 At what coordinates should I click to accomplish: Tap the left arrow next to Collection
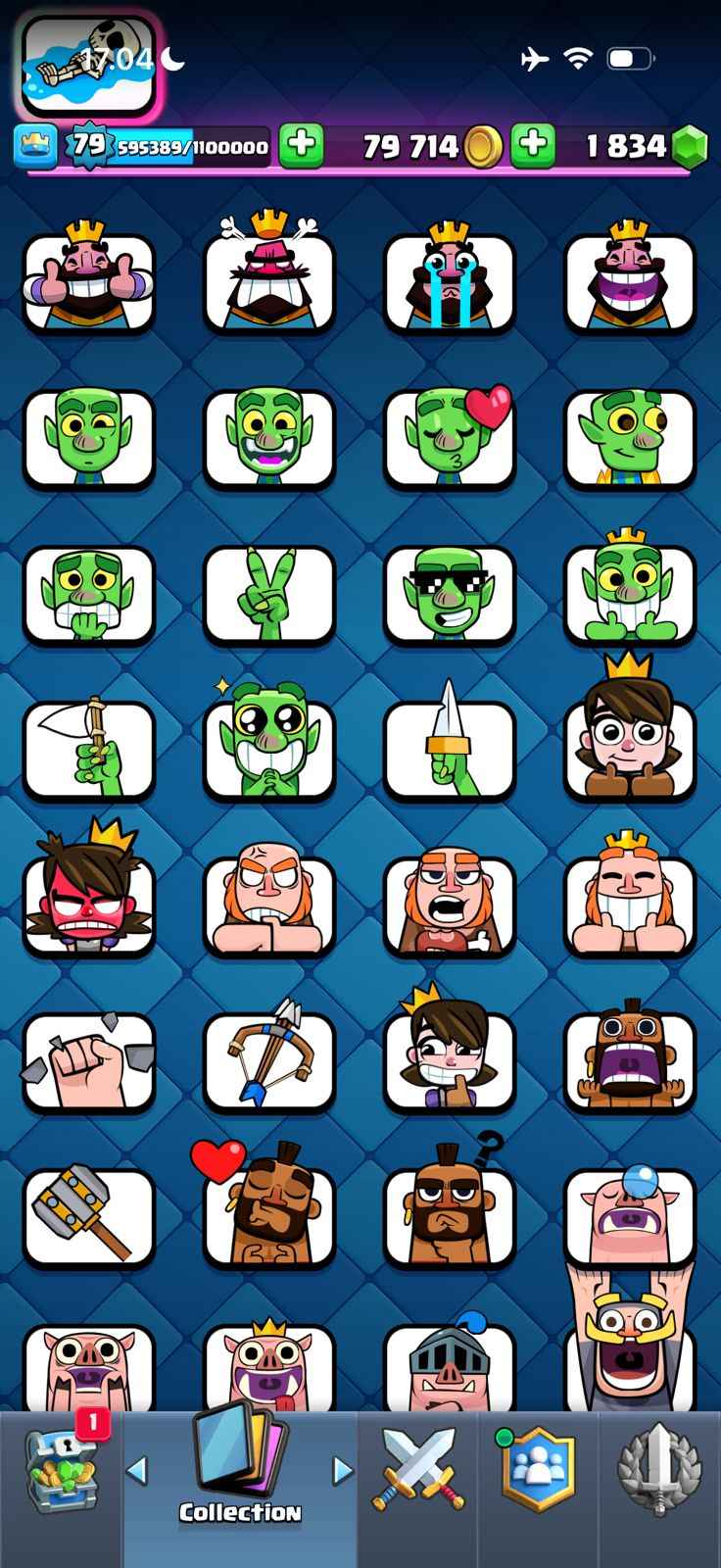[x=137, y=1470]
